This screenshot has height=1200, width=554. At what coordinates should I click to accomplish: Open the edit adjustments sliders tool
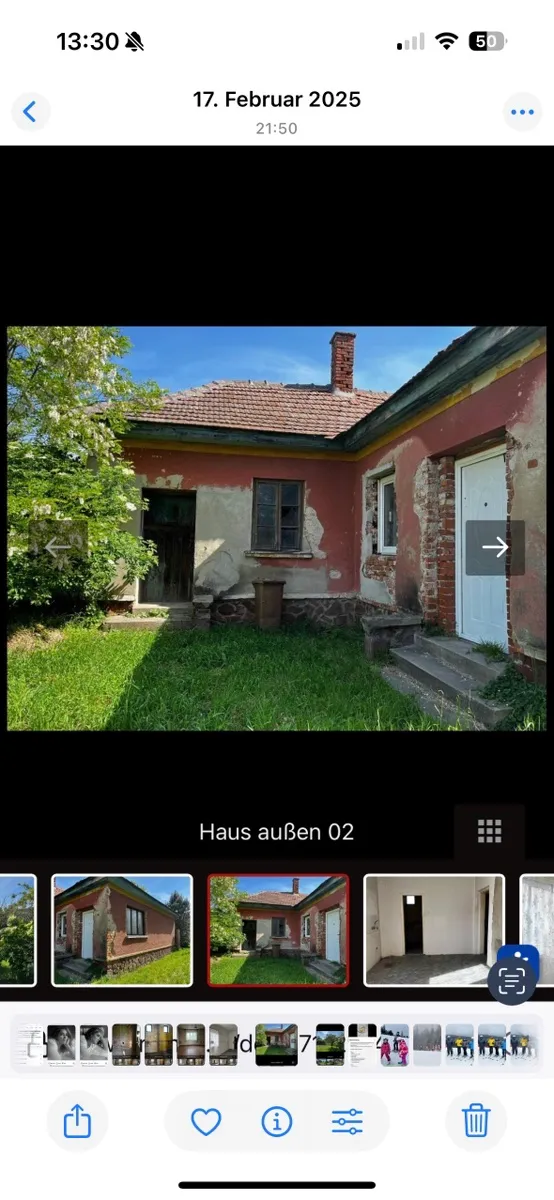click(x=347, y=1122)
